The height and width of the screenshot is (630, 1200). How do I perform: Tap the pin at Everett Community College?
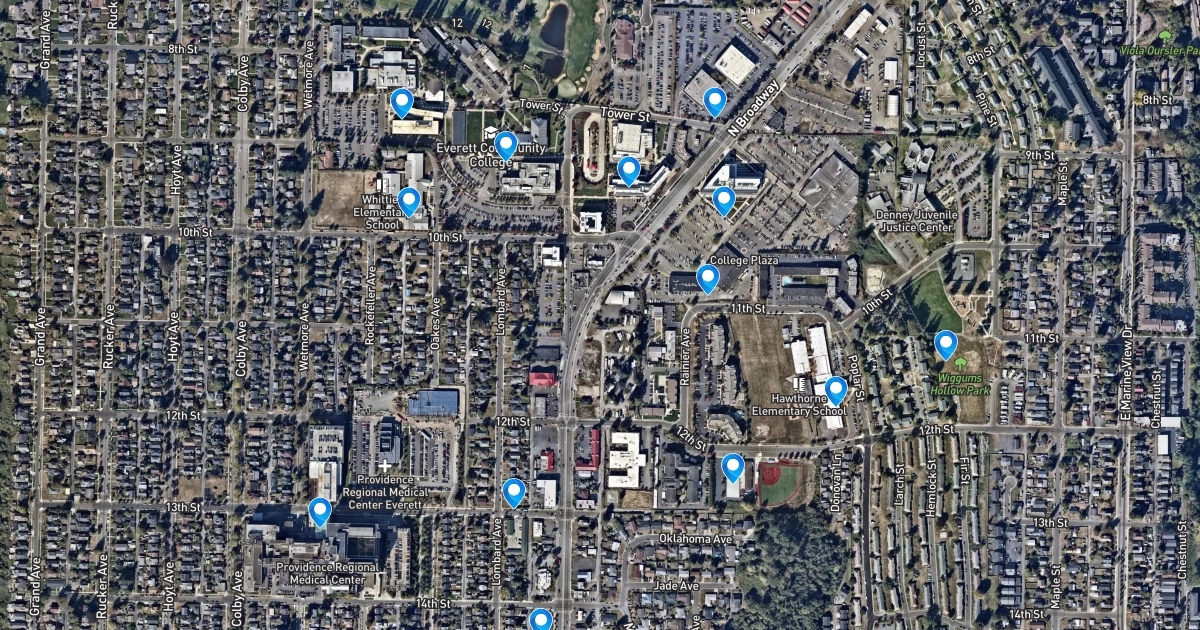[x=506, y=146]
